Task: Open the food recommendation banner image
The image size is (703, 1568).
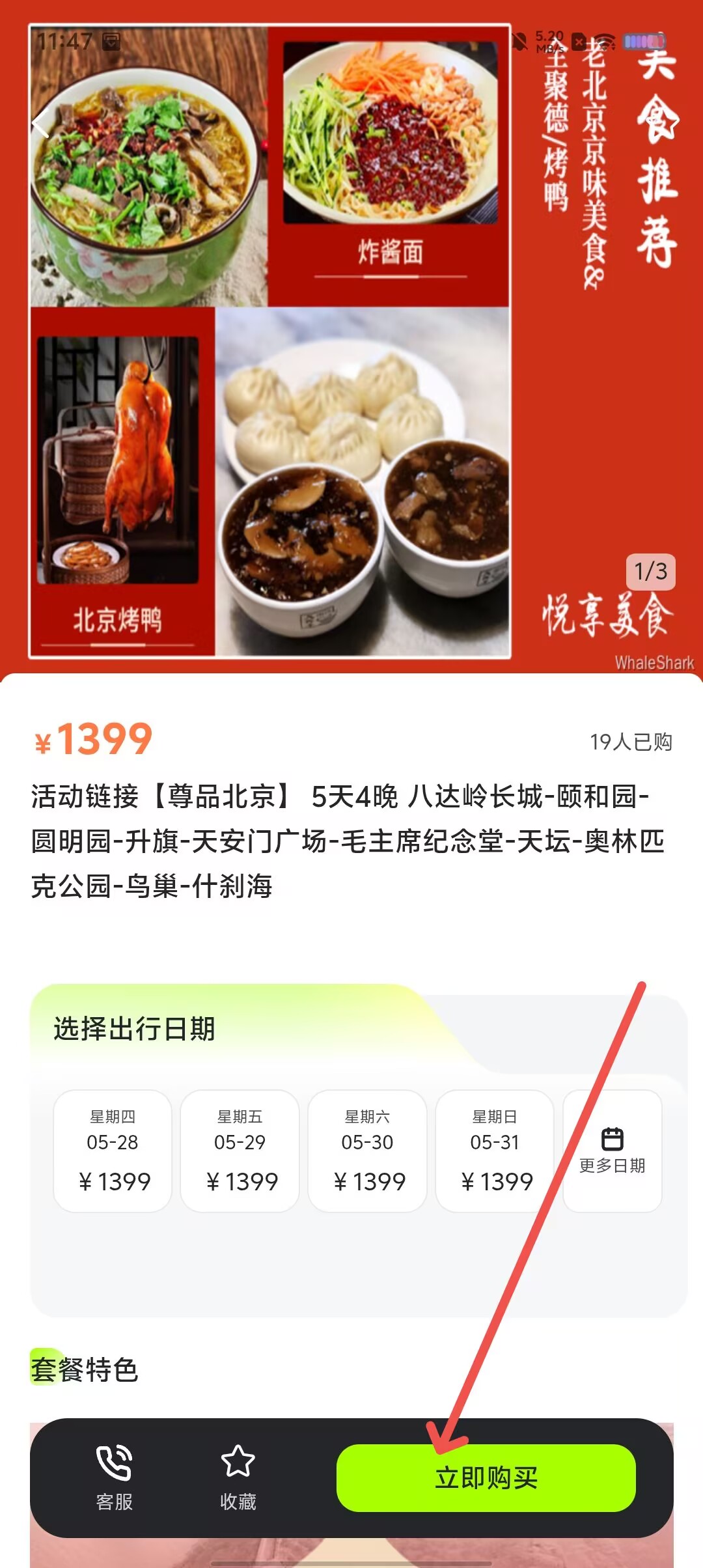Action: [x=351, y=339]
